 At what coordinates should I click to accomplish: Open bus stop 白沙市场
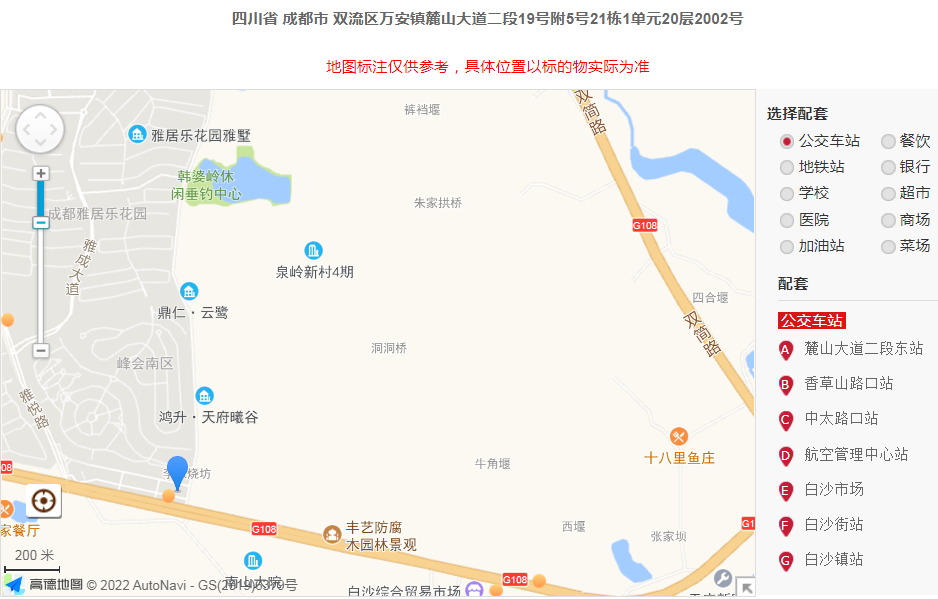[833, 490]
